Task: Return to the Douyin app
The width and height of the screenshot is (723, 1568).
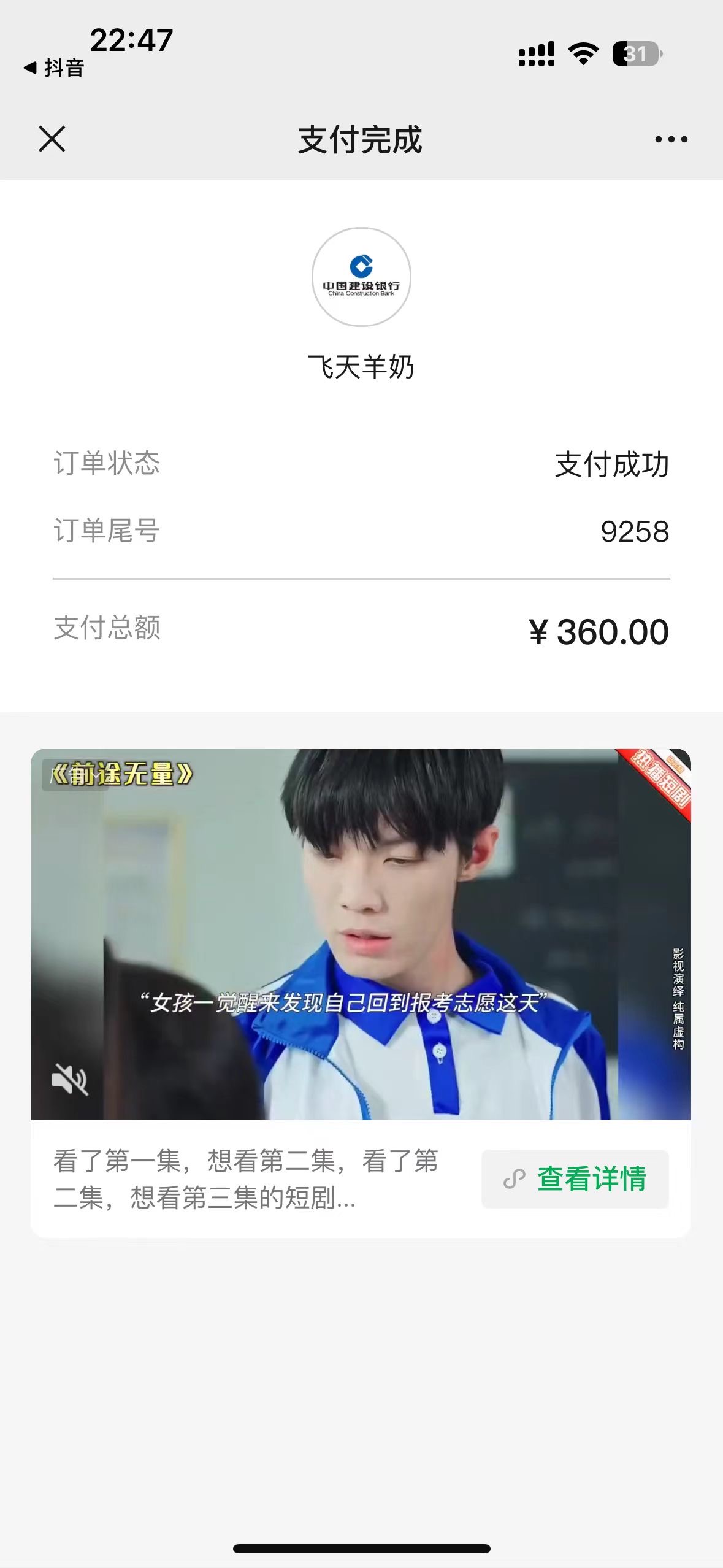Action: coord(54,67)
